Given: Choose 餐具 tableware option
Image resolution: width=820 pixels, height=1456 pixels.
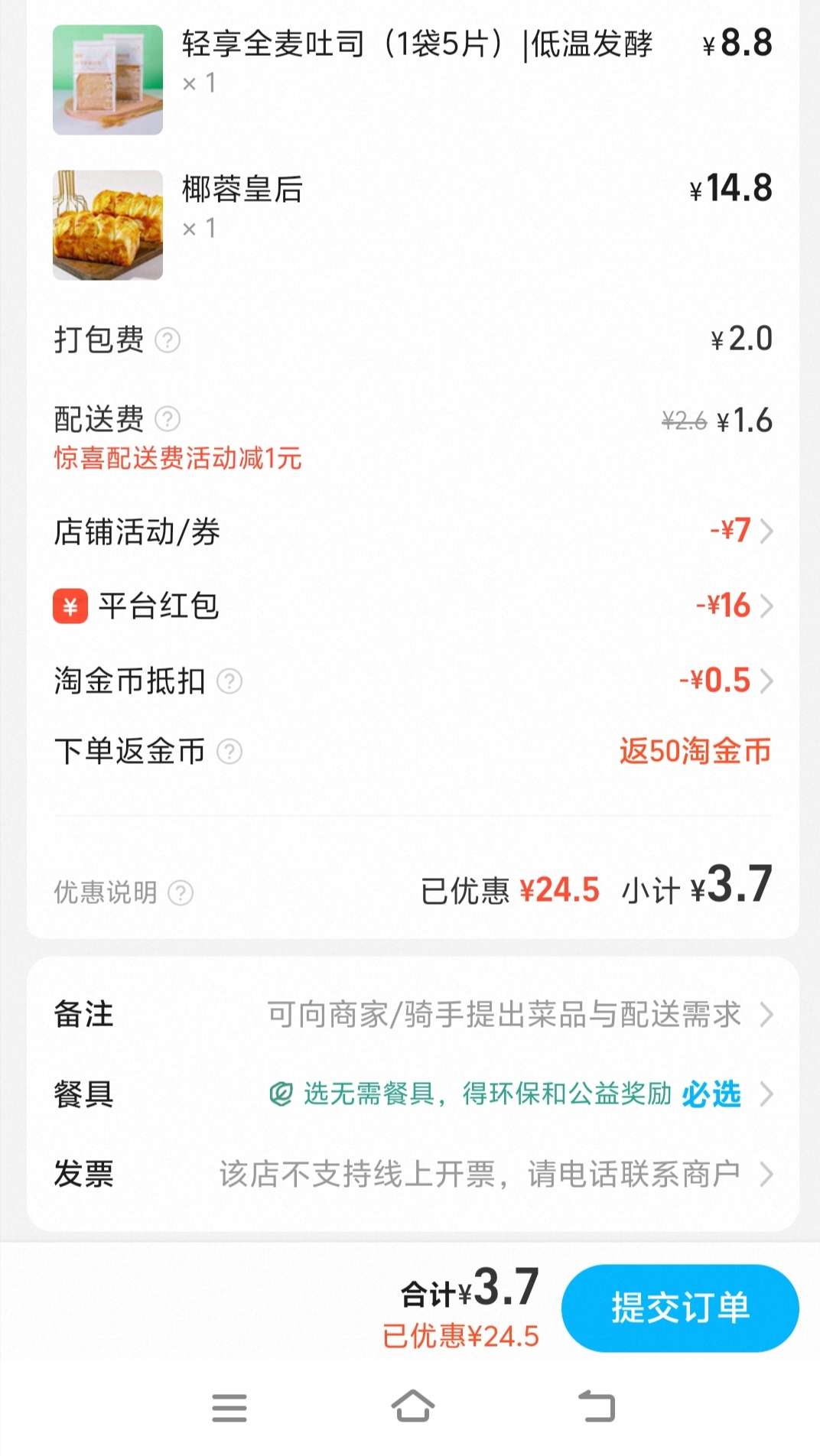Looking at the screenshot, I should point(413,1094).
